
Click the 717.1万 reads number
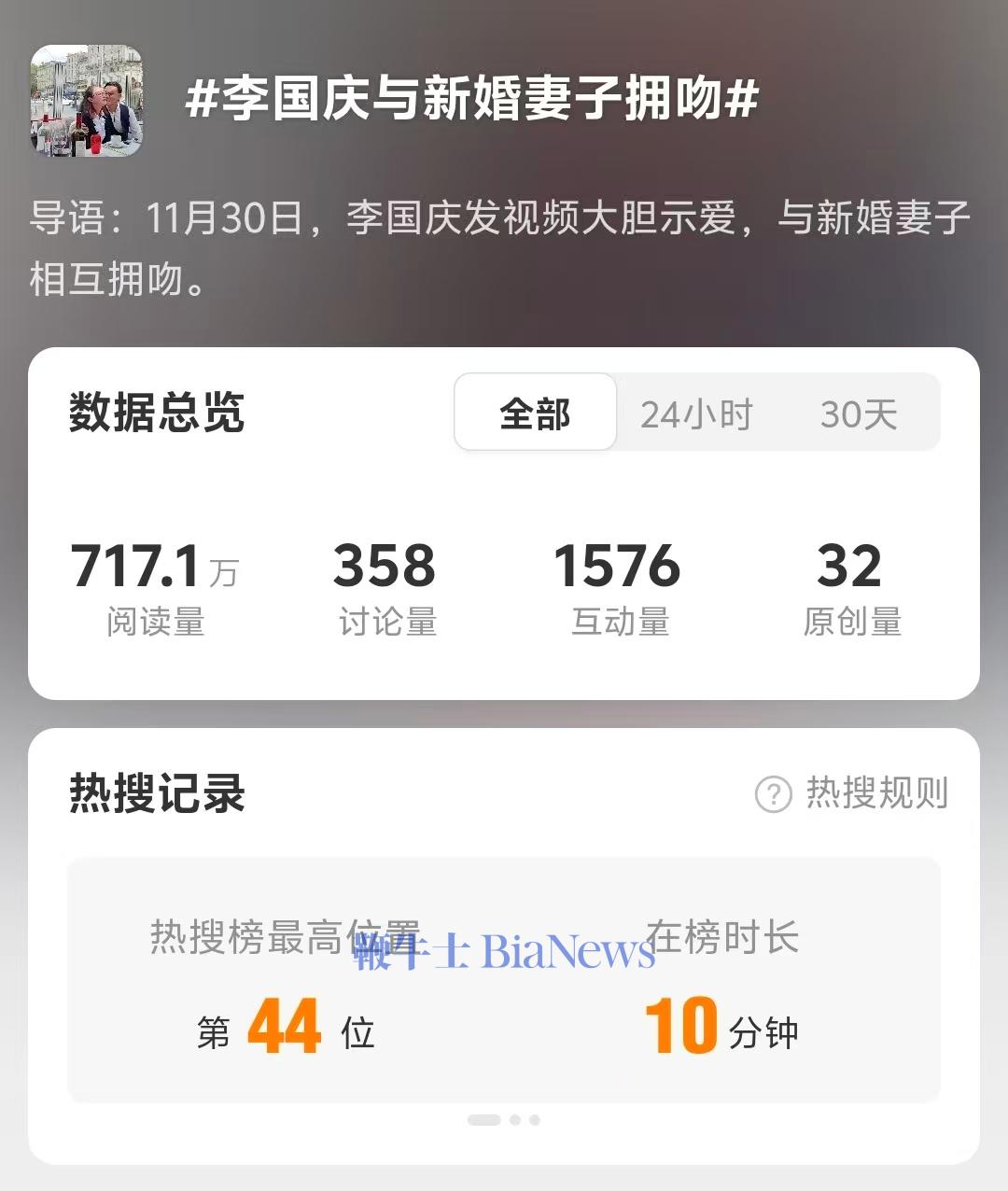[x=155, y=567]
